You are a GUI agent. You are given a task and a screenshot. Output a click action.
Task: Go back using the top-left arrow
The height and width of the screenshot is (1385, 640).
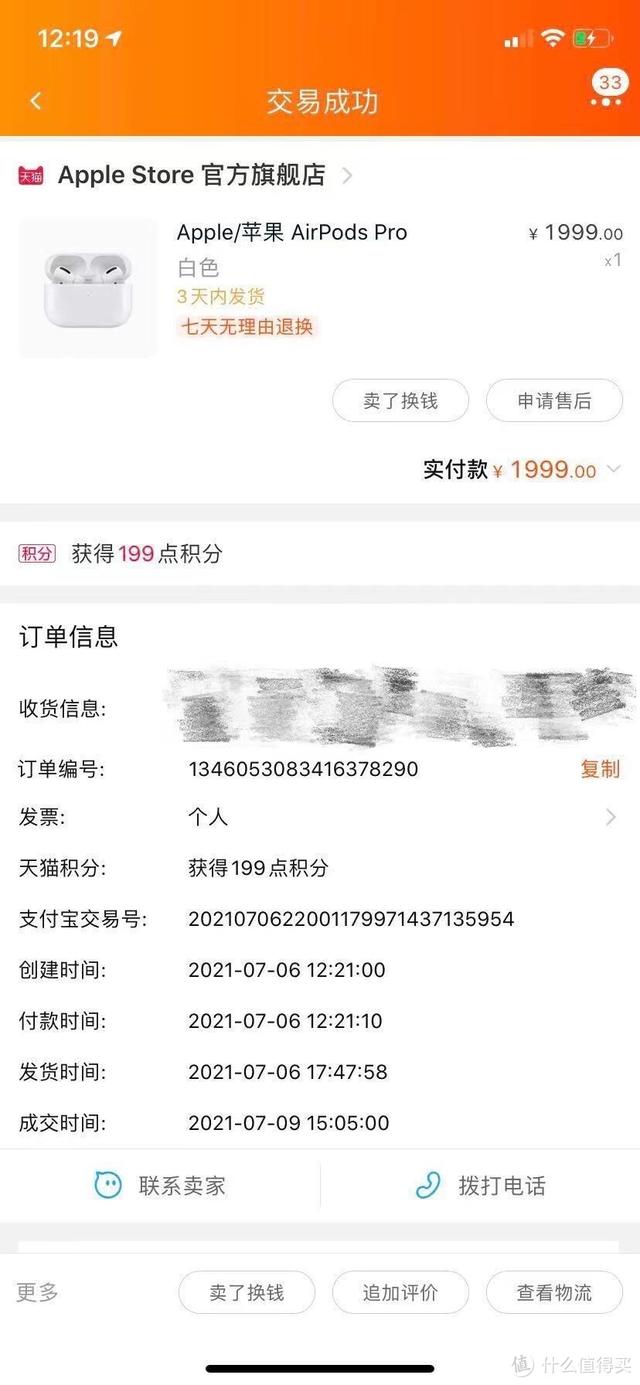pyautogui.click(x=36, y=101)
